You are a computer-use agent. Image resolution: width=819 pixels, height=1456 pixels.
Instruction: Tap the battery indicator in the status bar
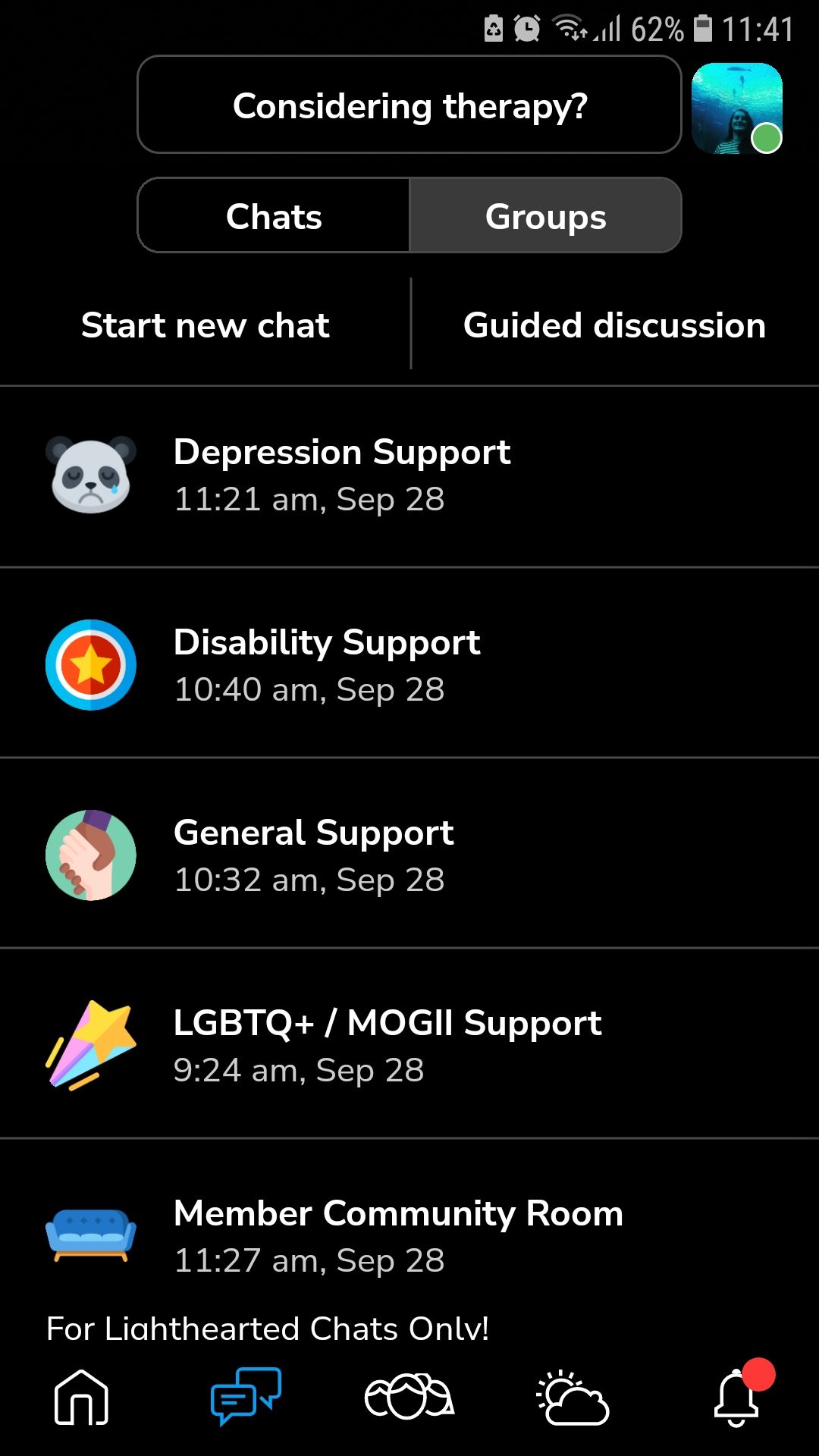coord(705,29)
